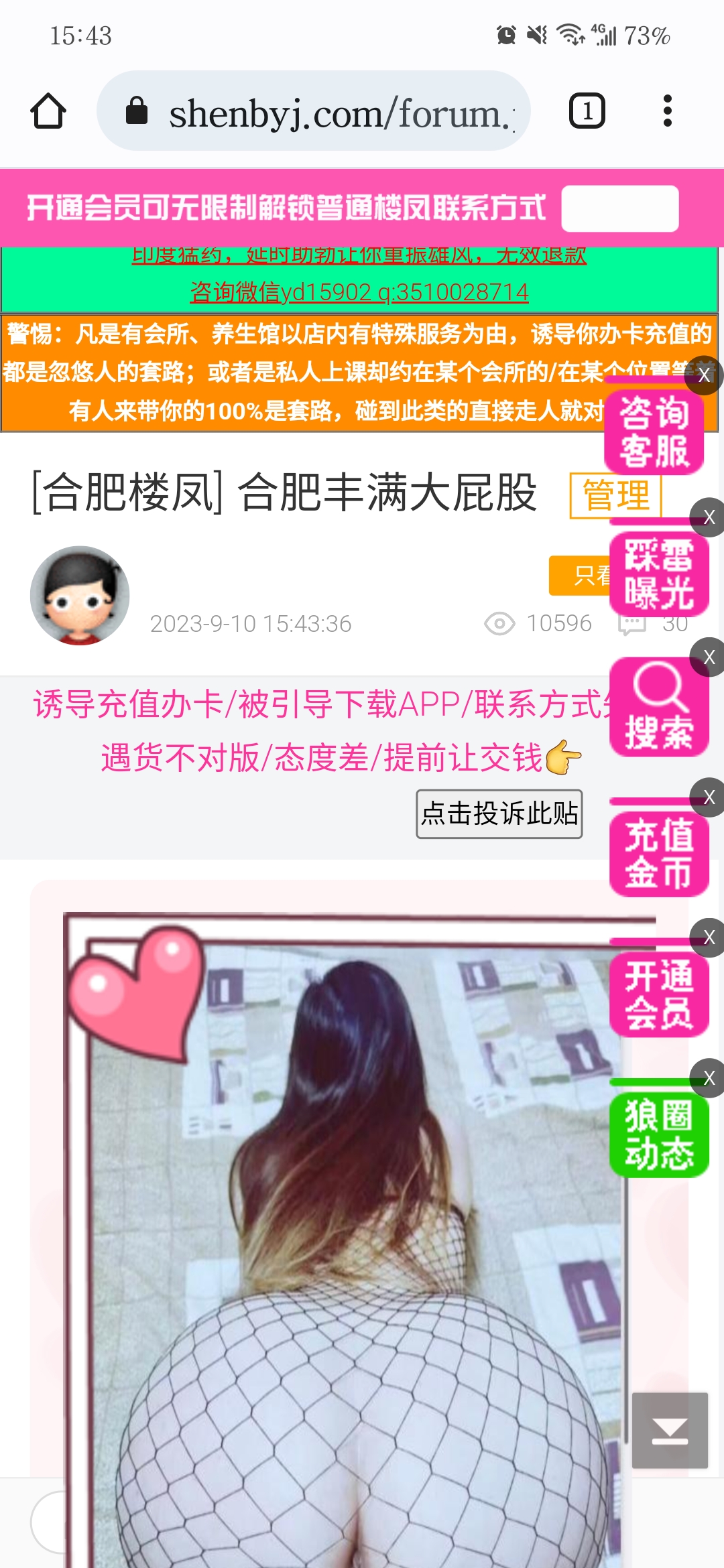
Task: Jump to the bottom with the down arrow
Action: click(670, 1431)
